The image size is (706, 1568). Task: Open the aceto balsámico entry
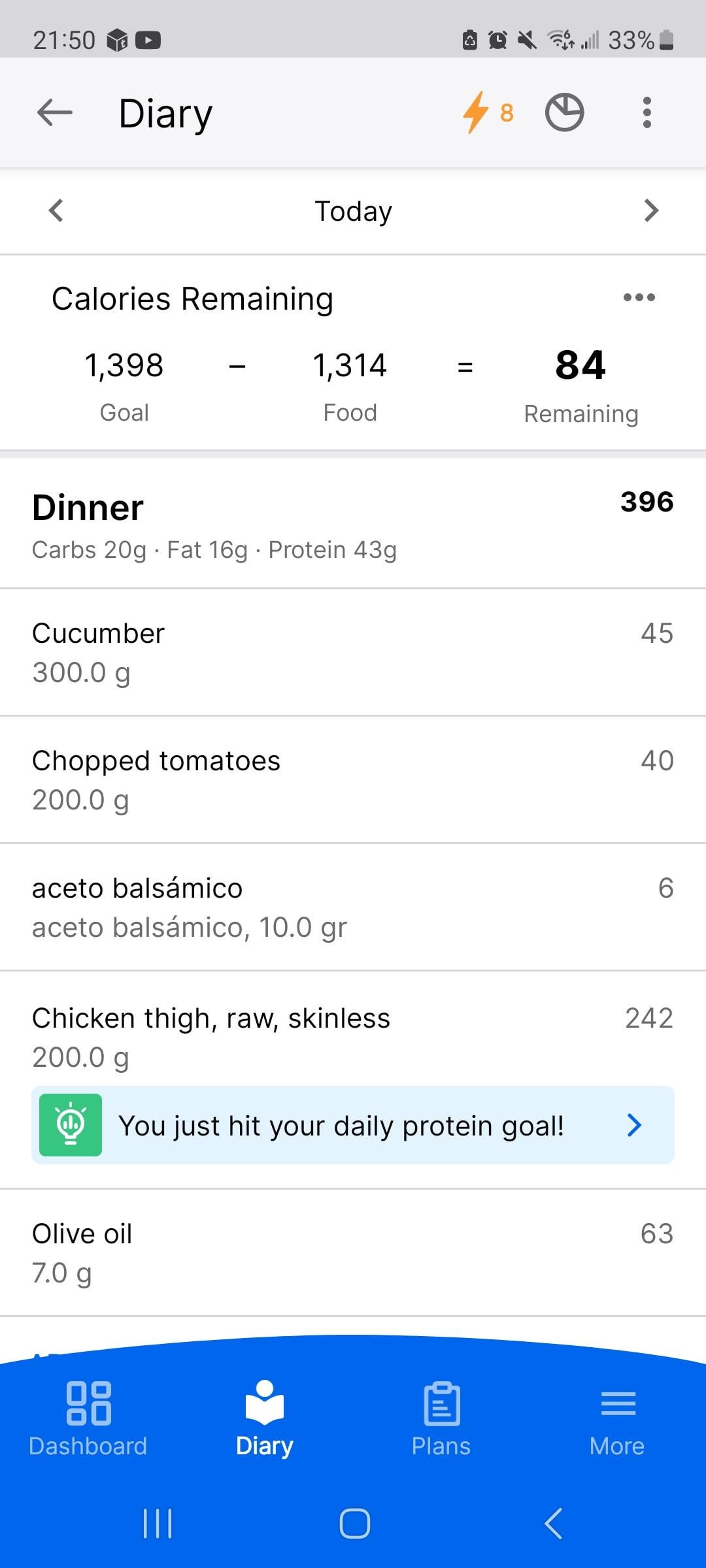pyautogui.click(x=353, y=907)
